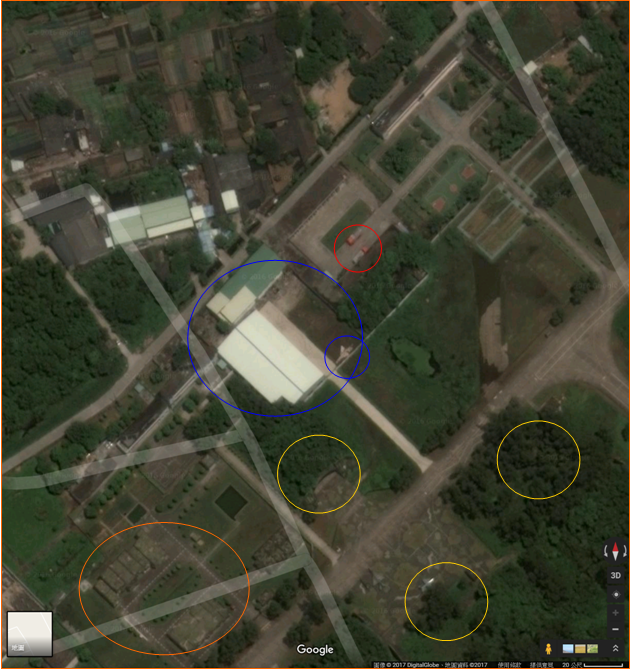Toggle the 3D view

coord(615,575)
